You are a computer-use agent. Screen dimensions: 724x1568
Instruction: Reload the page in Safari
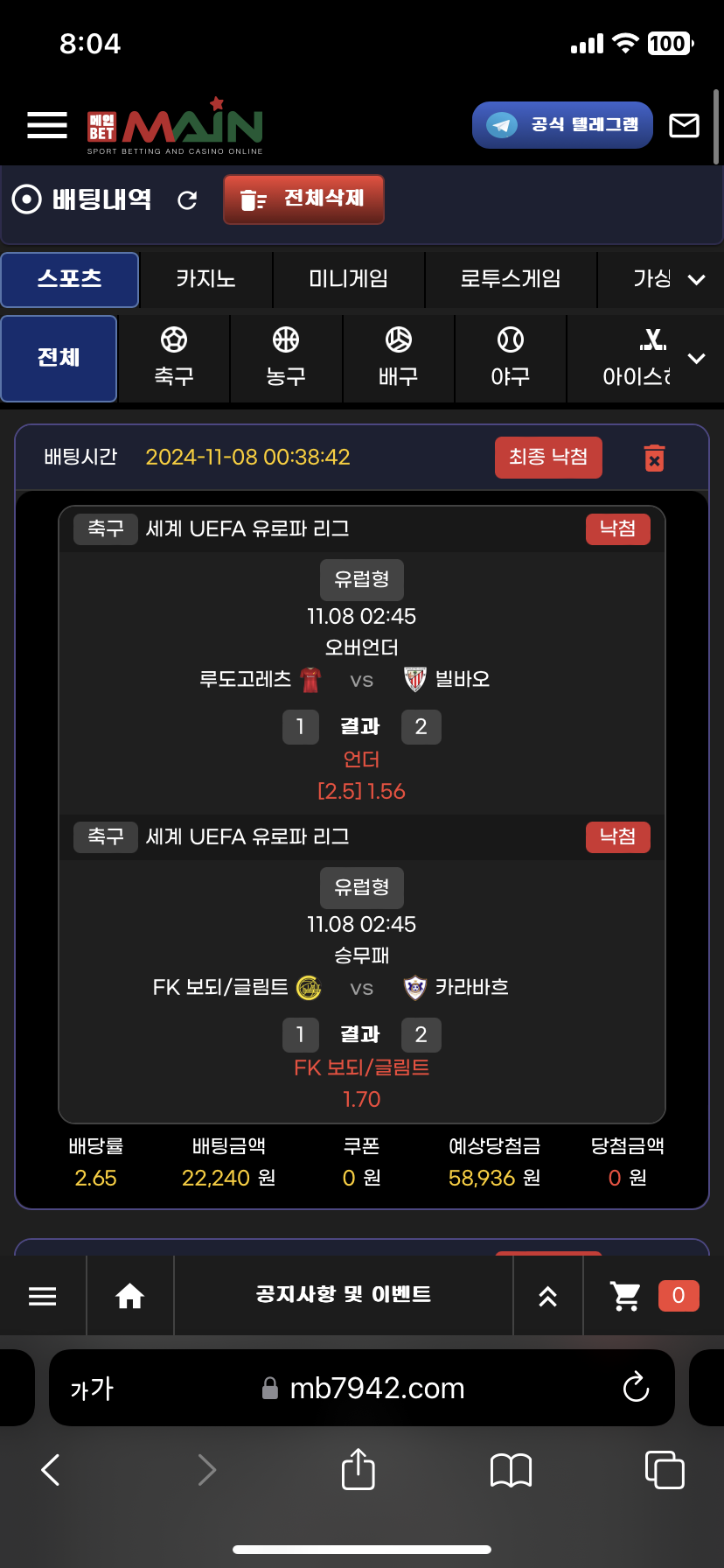tap(636, 1388)
